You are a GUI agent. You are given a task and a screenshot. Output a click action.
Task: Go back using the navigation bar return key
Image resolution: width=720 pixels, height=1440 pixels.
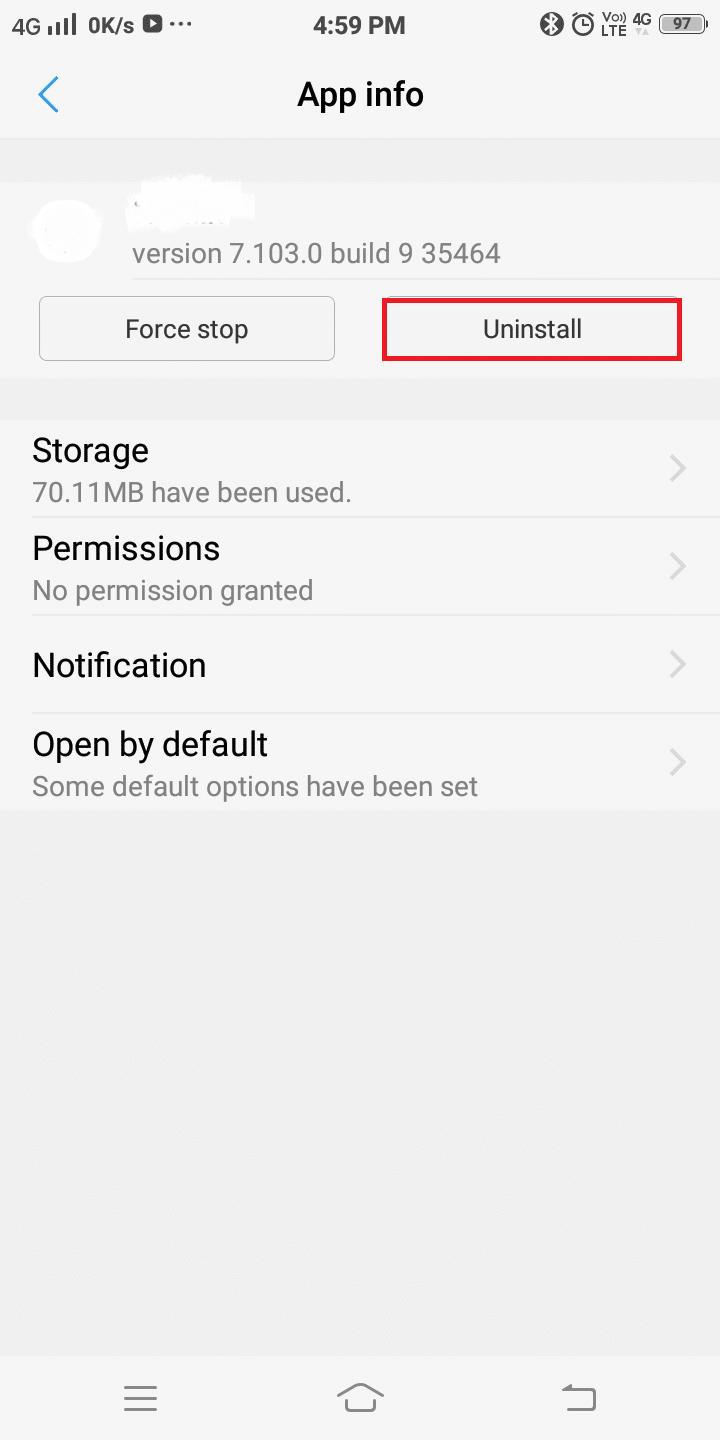pyautogui.click(x=578, y=1397)
